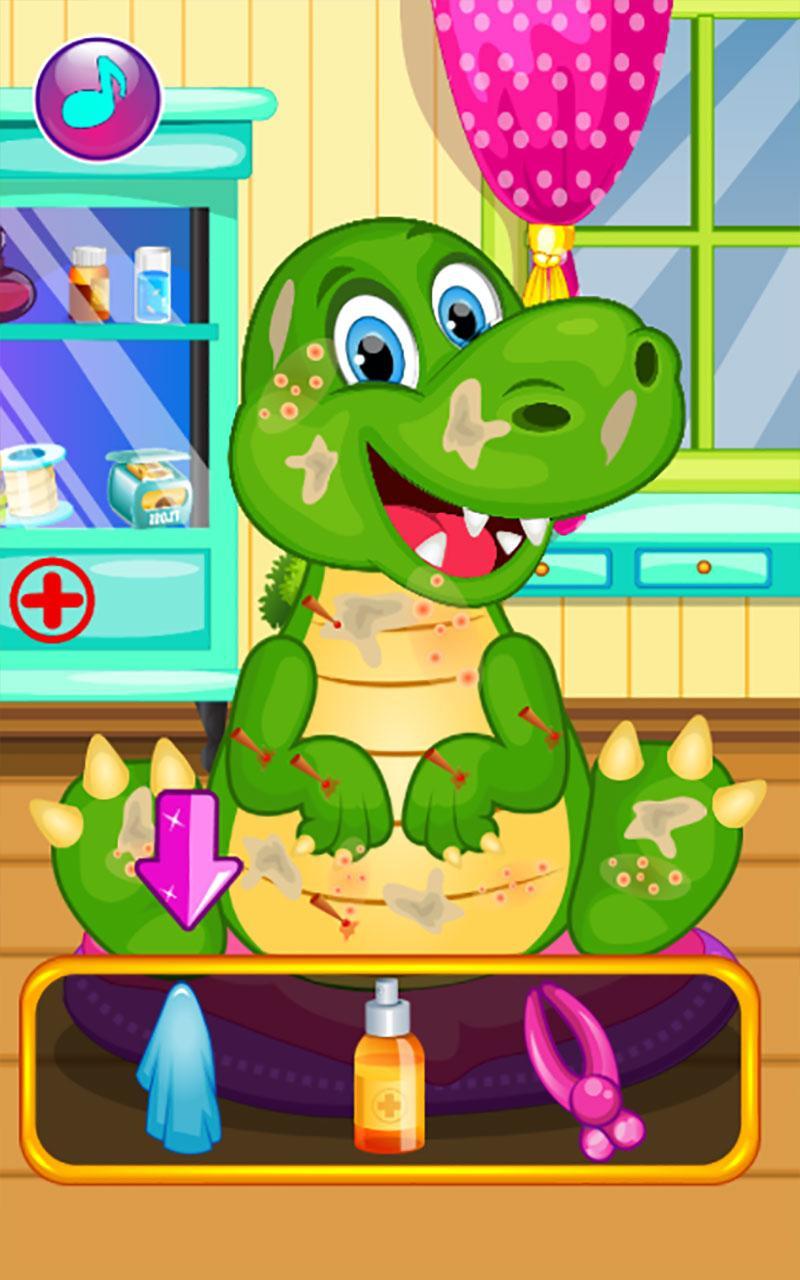800x1280 pixels.
Task: Select the blue cleaning cloth tool
Action: [178, 1067]
